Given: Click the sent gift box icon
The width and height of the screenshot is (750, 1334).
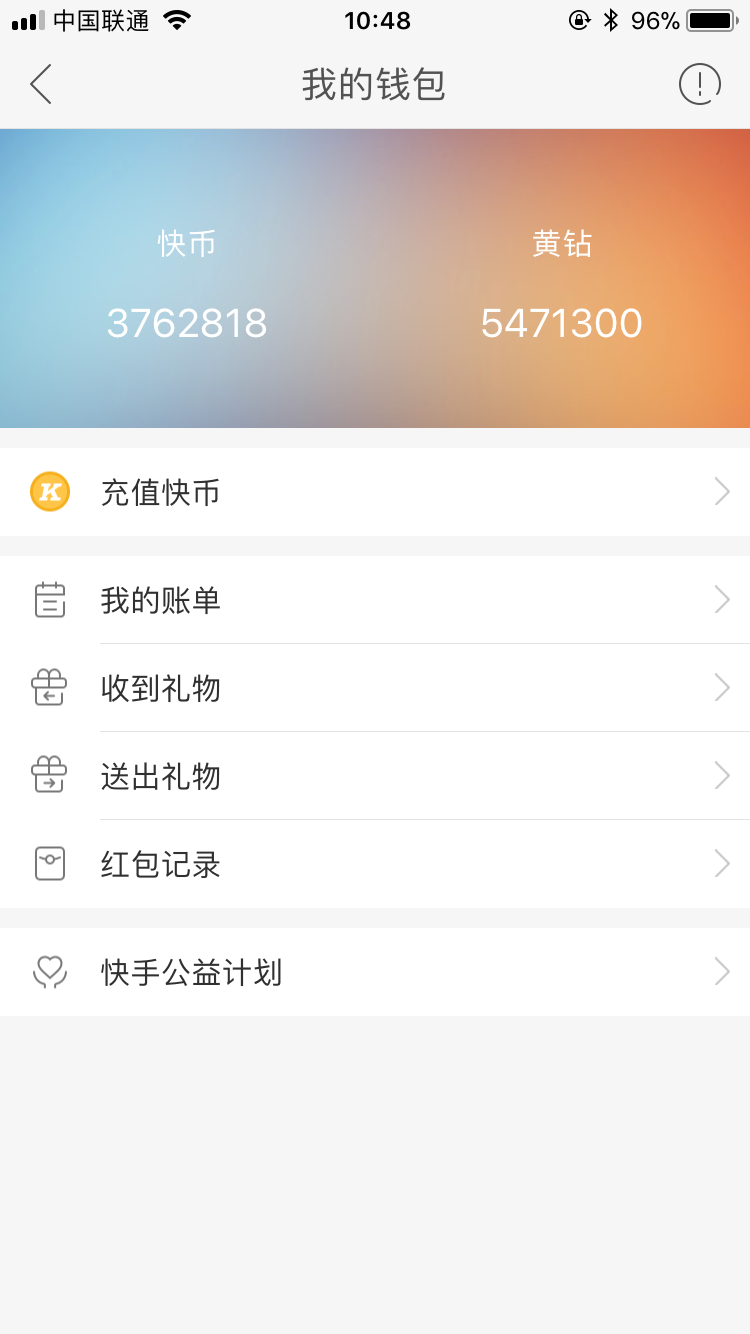Looking at the screenshot, I should [x=49, y=776].
